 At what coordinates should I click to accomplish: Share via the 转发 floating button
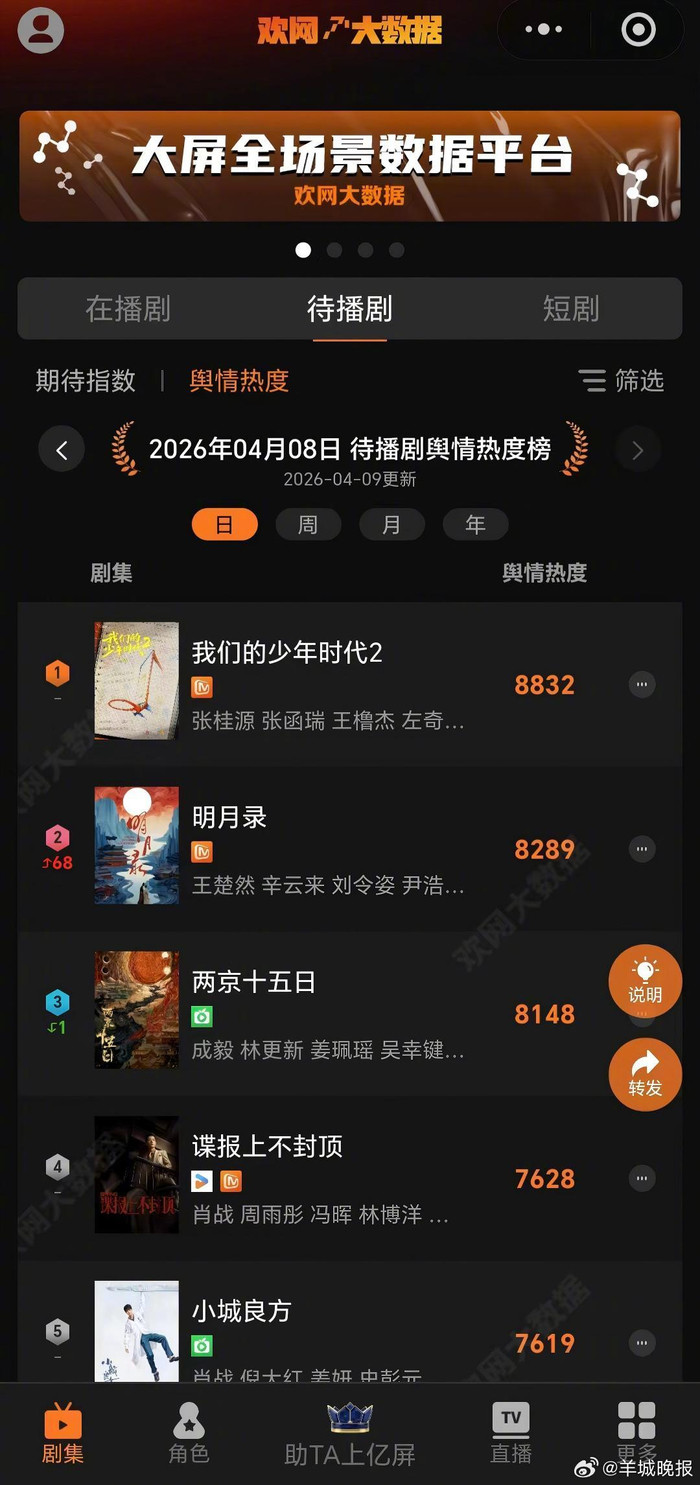point(645,1074)
